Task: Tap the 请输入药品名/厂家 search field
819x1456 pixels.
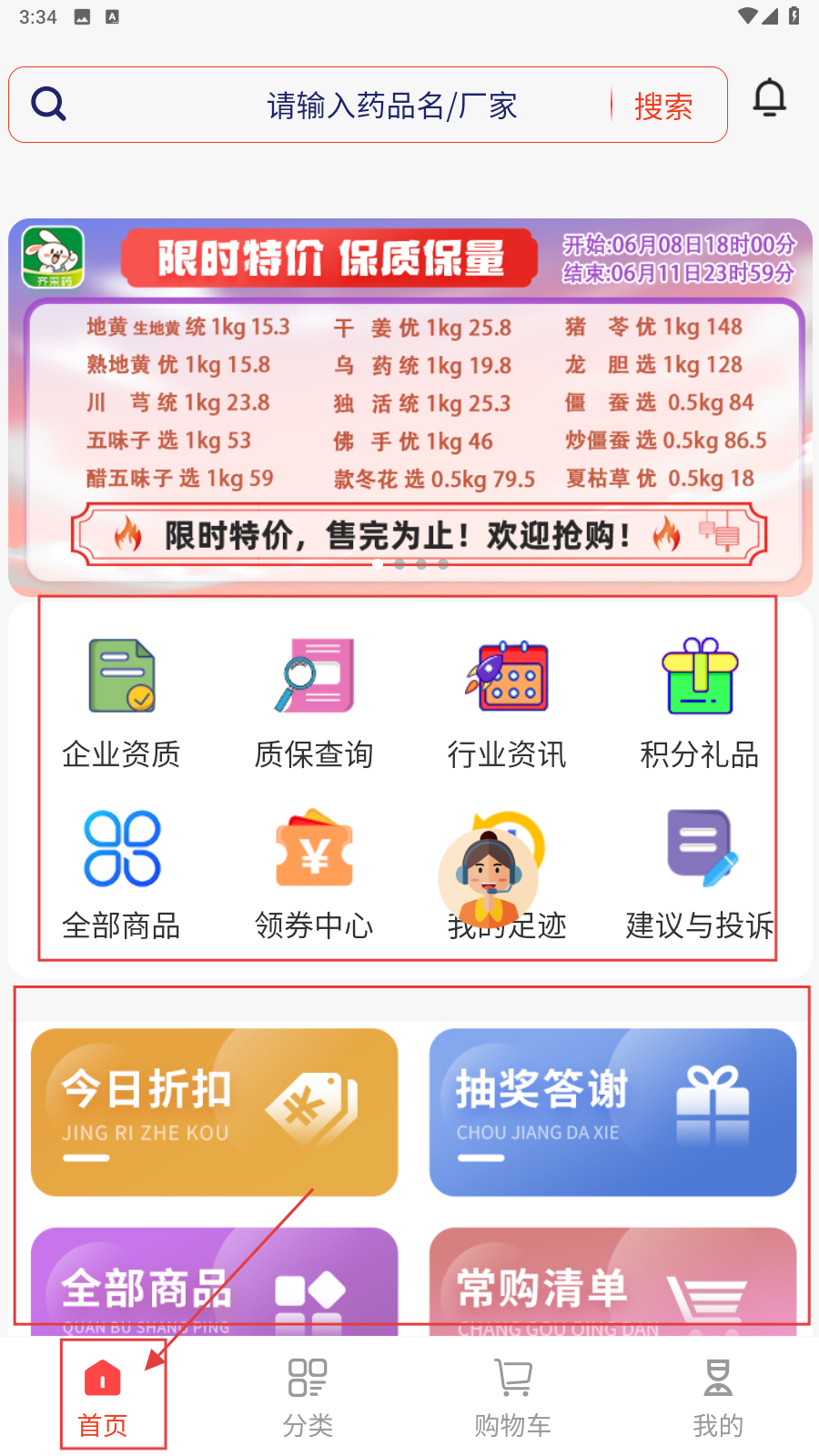Action: click(391, 106)
